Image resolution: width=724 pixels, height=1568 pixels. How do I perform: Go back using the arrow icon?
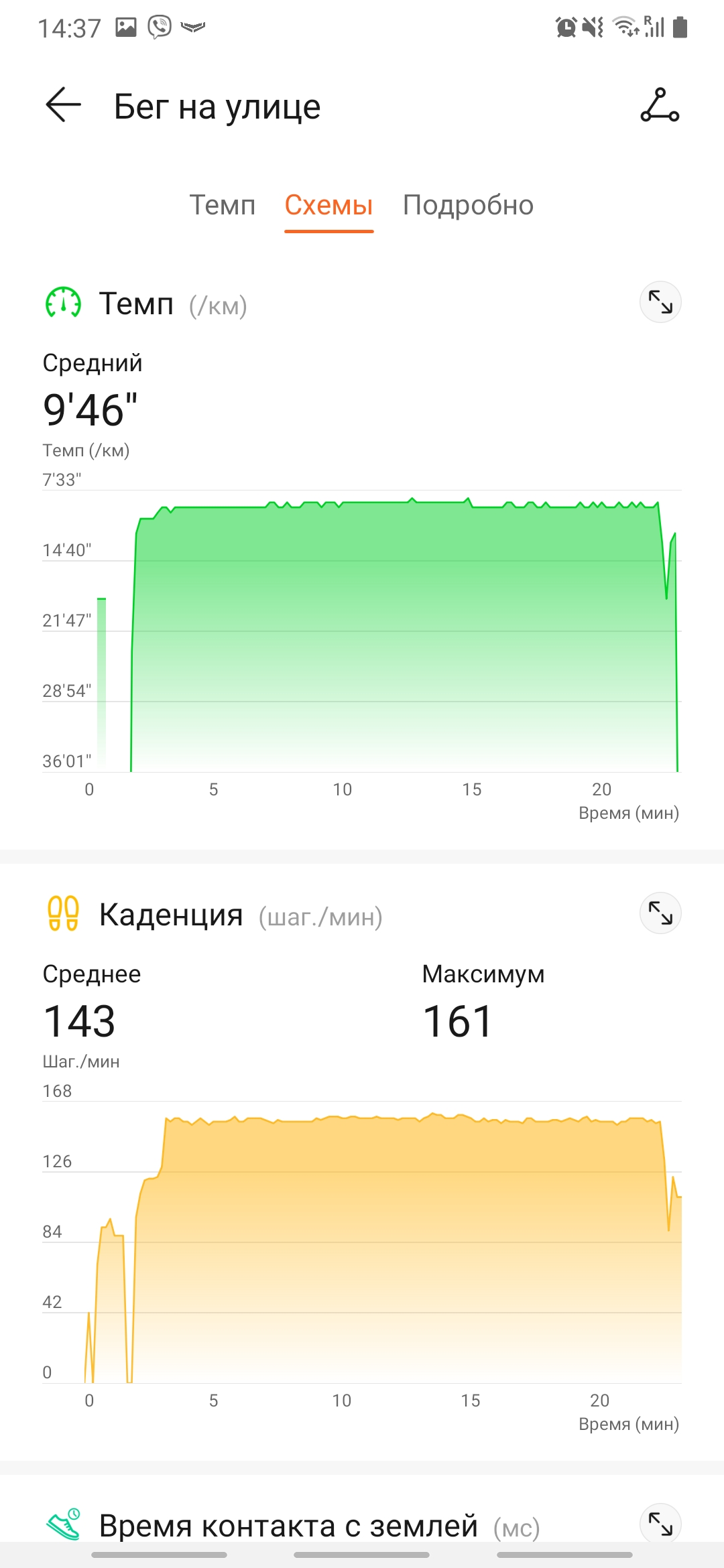click(63, 105)
